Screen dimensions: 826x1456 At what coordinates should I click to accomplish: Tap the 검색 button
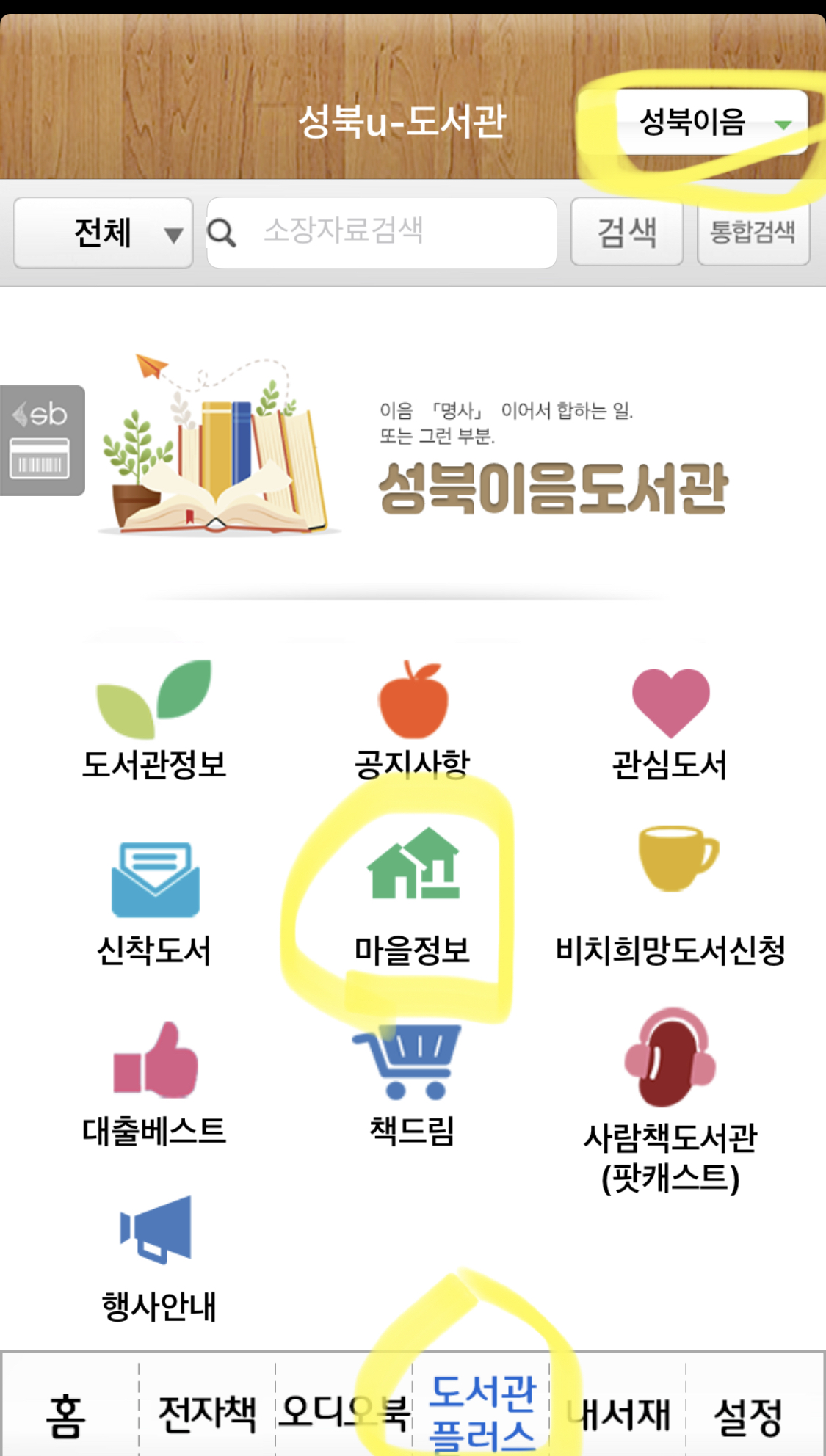coord(626,233)
